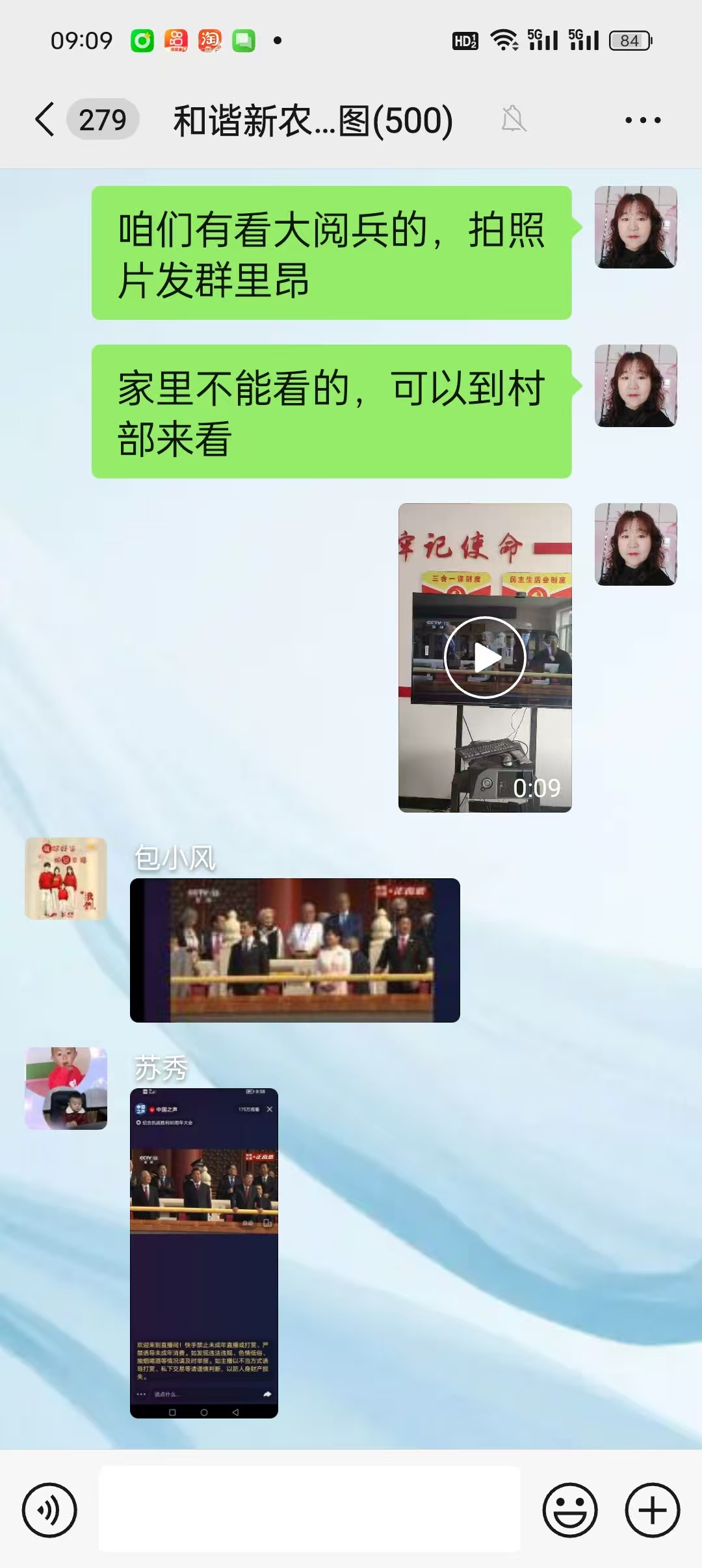Viewport: 702px width, 1568px height.
Task: Open the group chat options menu
Action: [x=642, y=120]
